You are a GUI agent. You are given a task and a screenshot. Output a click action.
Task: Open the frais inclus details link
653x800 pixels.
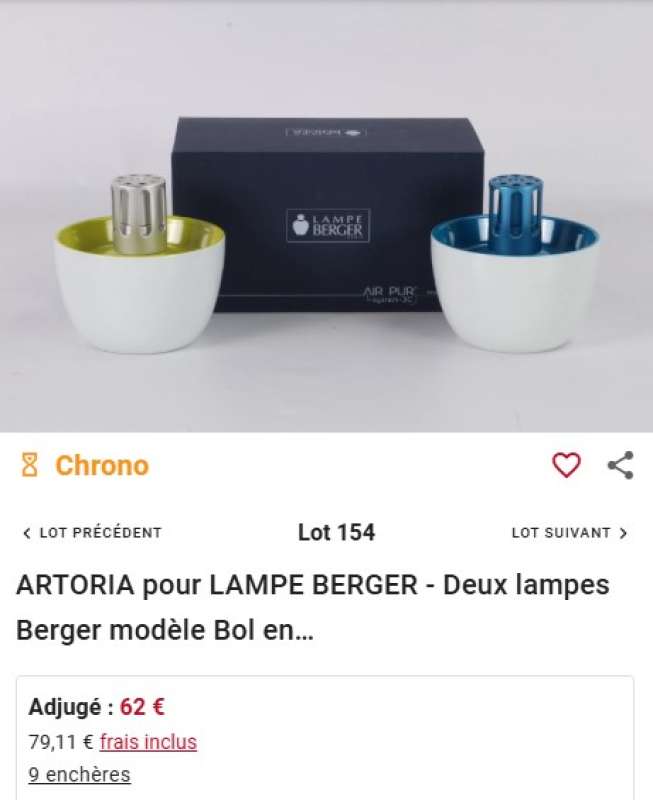click(x=148, y=742)
